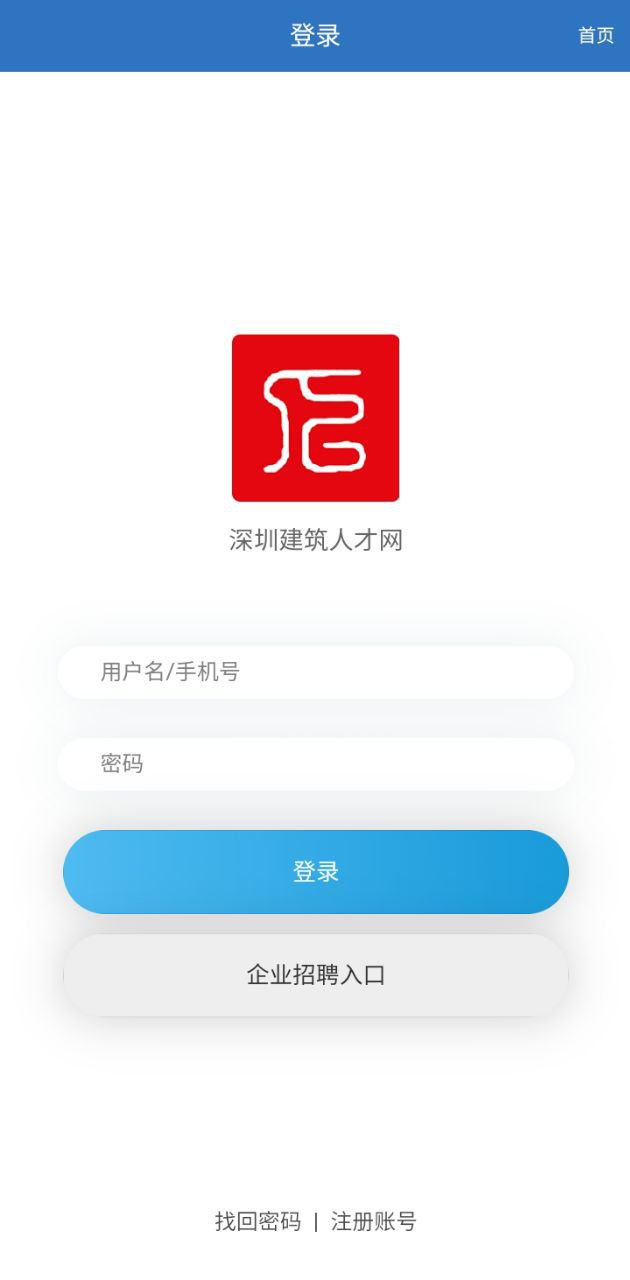Viewport: 630px width, 1280px height.
Task: Open 企业招聘入口
Action: tap(315, 975)
